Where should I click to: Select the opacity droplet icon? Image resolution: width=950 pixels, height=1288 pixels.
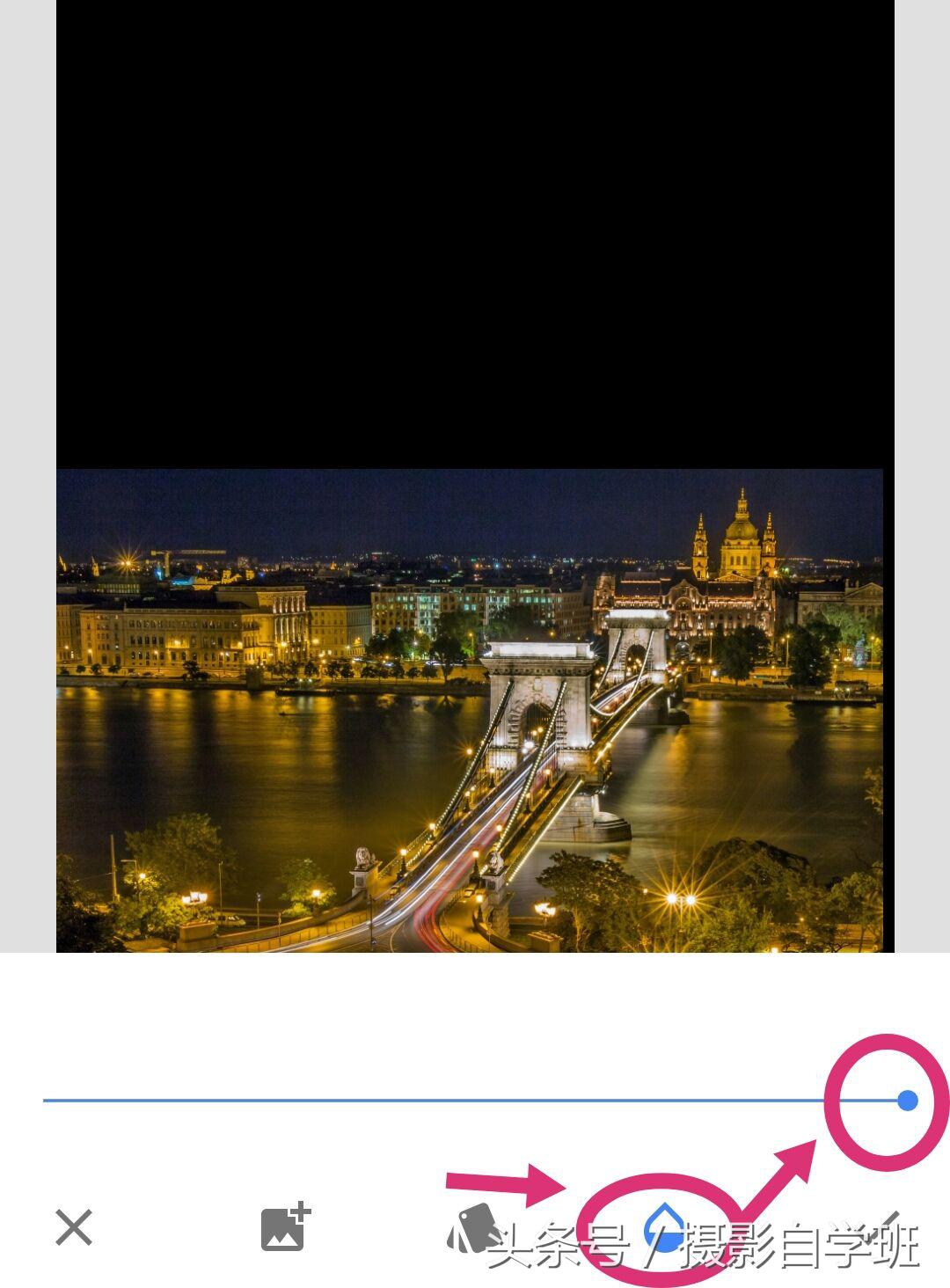click(664, 1226)
